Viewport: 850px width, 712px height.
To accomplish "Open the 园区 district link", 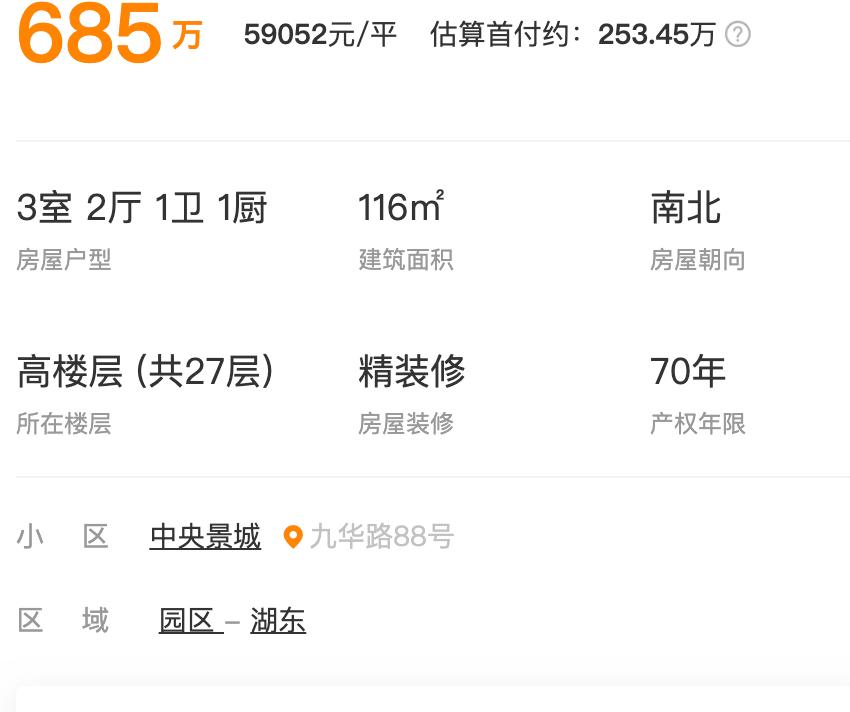I will tap(187, 621).
